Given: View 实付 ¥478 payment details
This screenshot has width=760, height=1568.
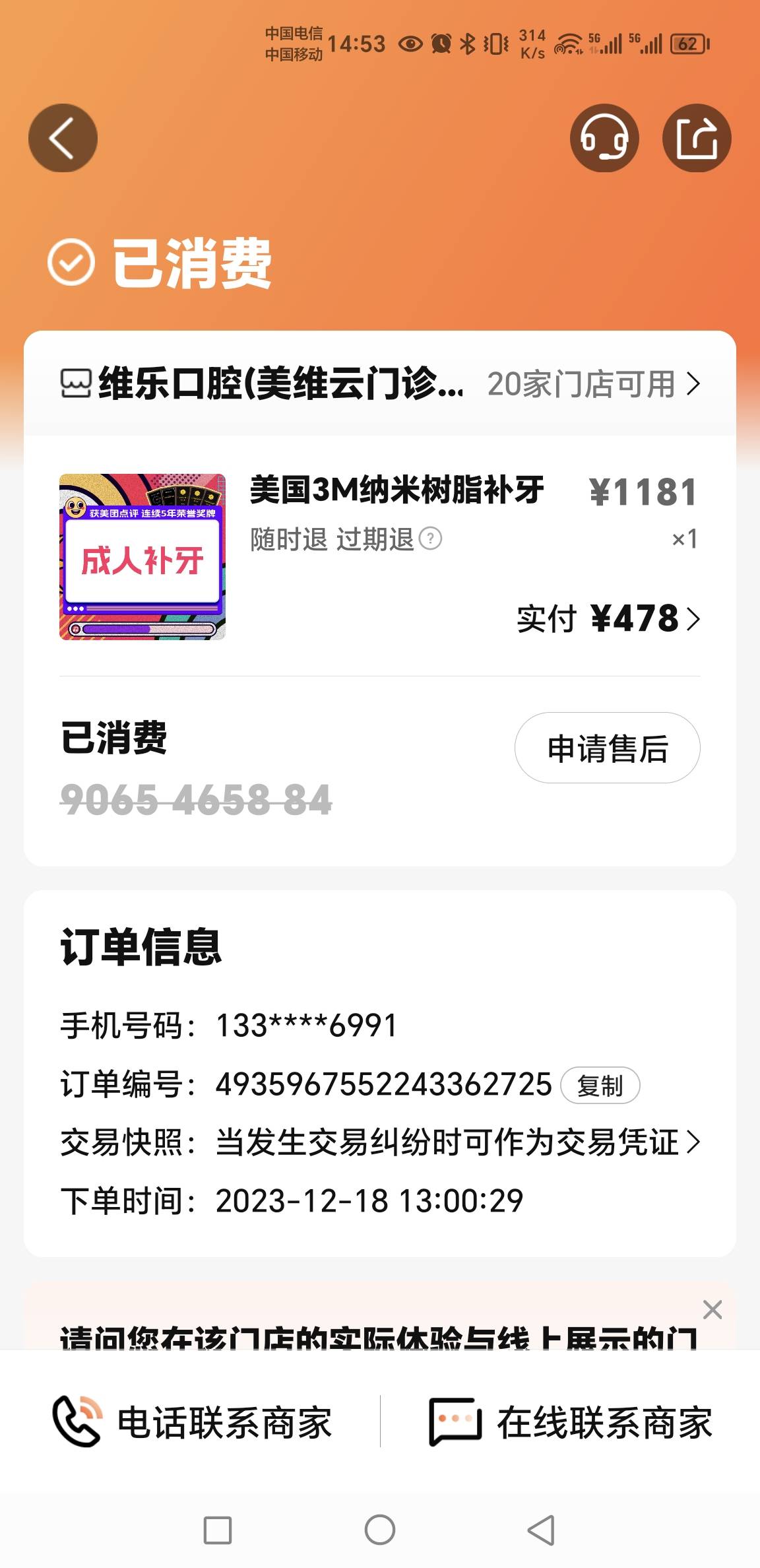Looking at the screenshot, I should point(608,619).
